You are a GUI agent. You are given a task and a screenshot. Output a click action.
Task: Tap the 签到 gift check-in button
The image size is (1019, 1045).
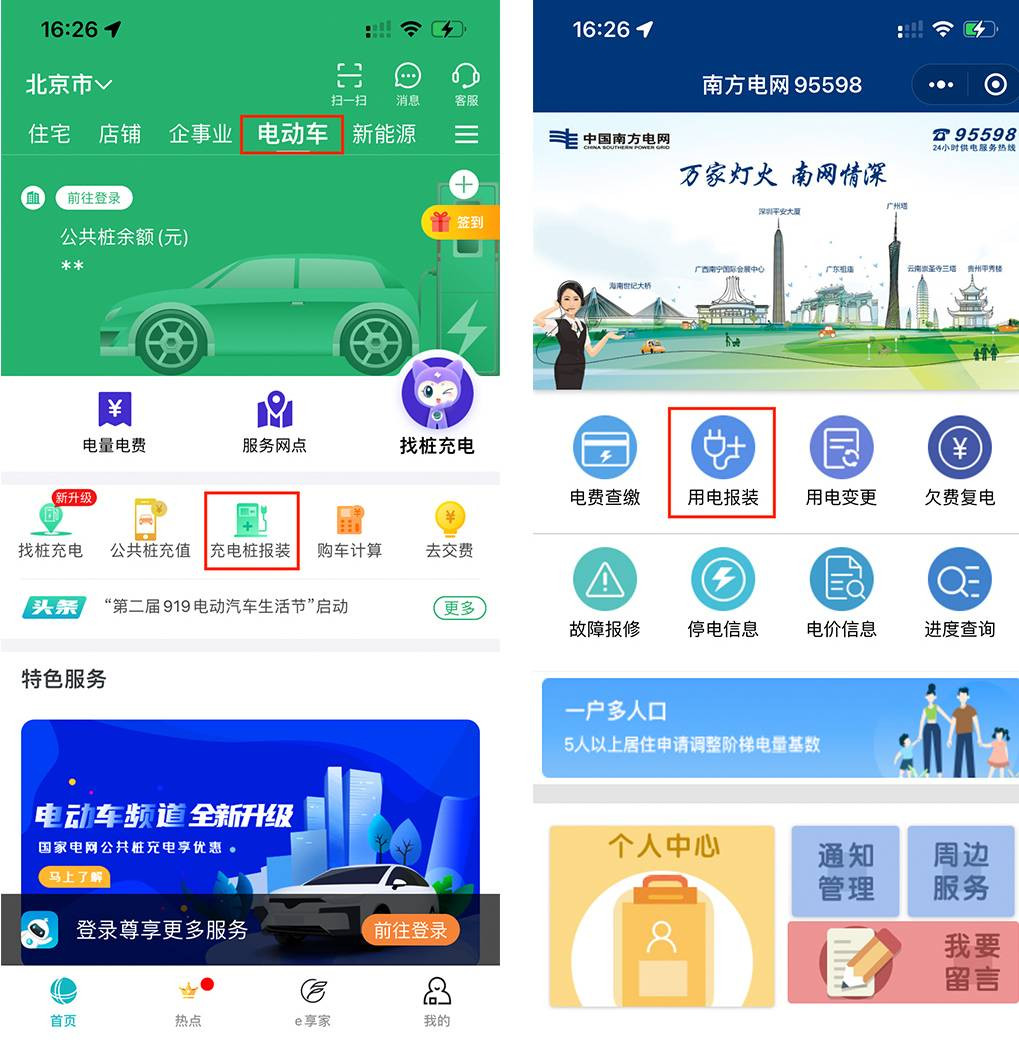coord(460,222)
